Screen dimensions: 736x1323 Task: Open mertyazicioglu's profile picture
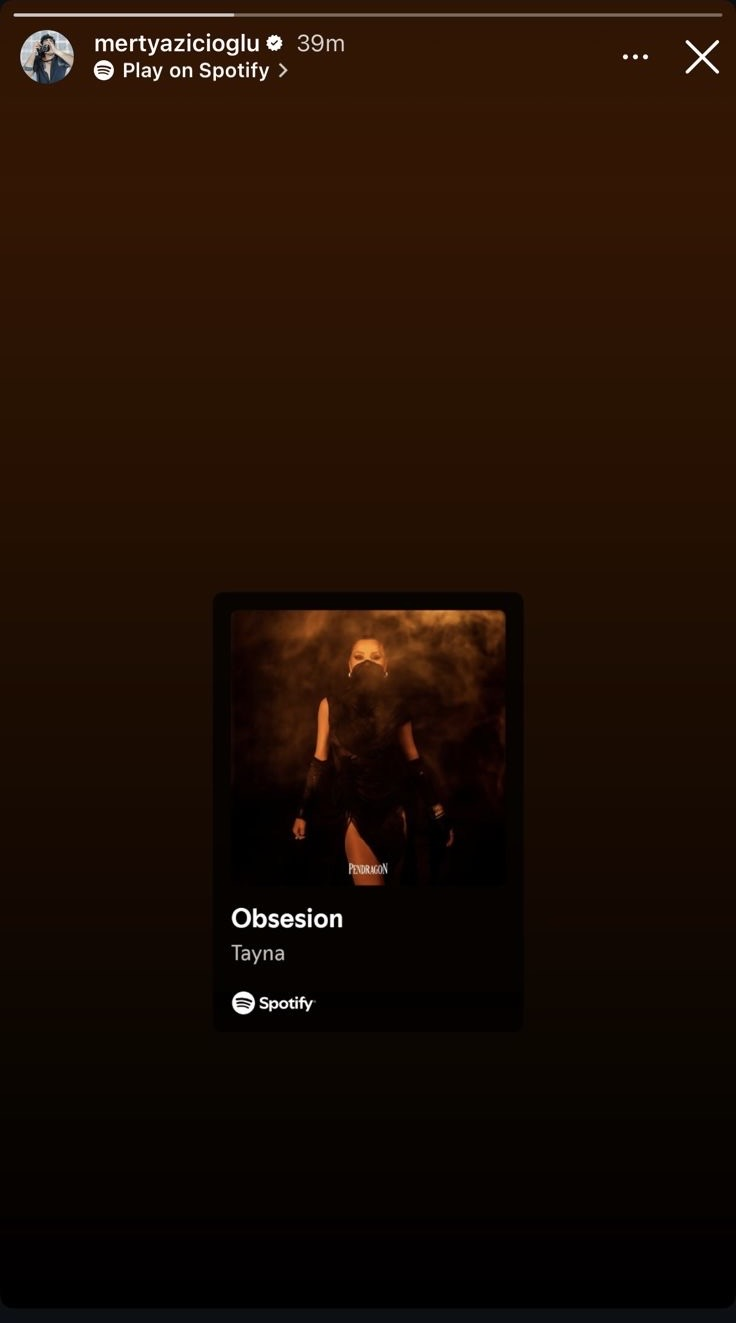[x=47, y=57]
